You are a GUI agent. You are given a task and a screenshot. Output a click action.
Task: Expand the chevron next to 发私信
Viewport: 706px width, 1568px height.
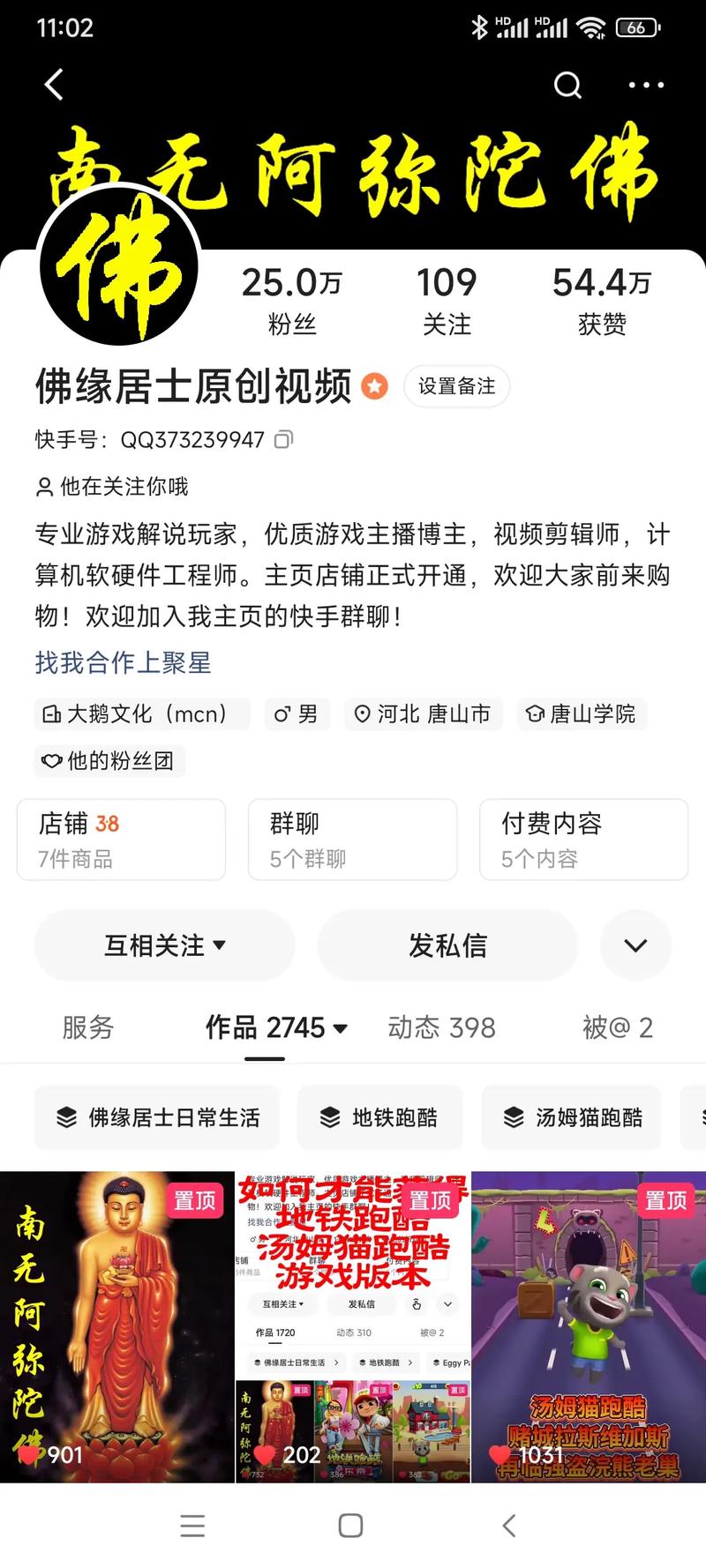click(635, 945)
